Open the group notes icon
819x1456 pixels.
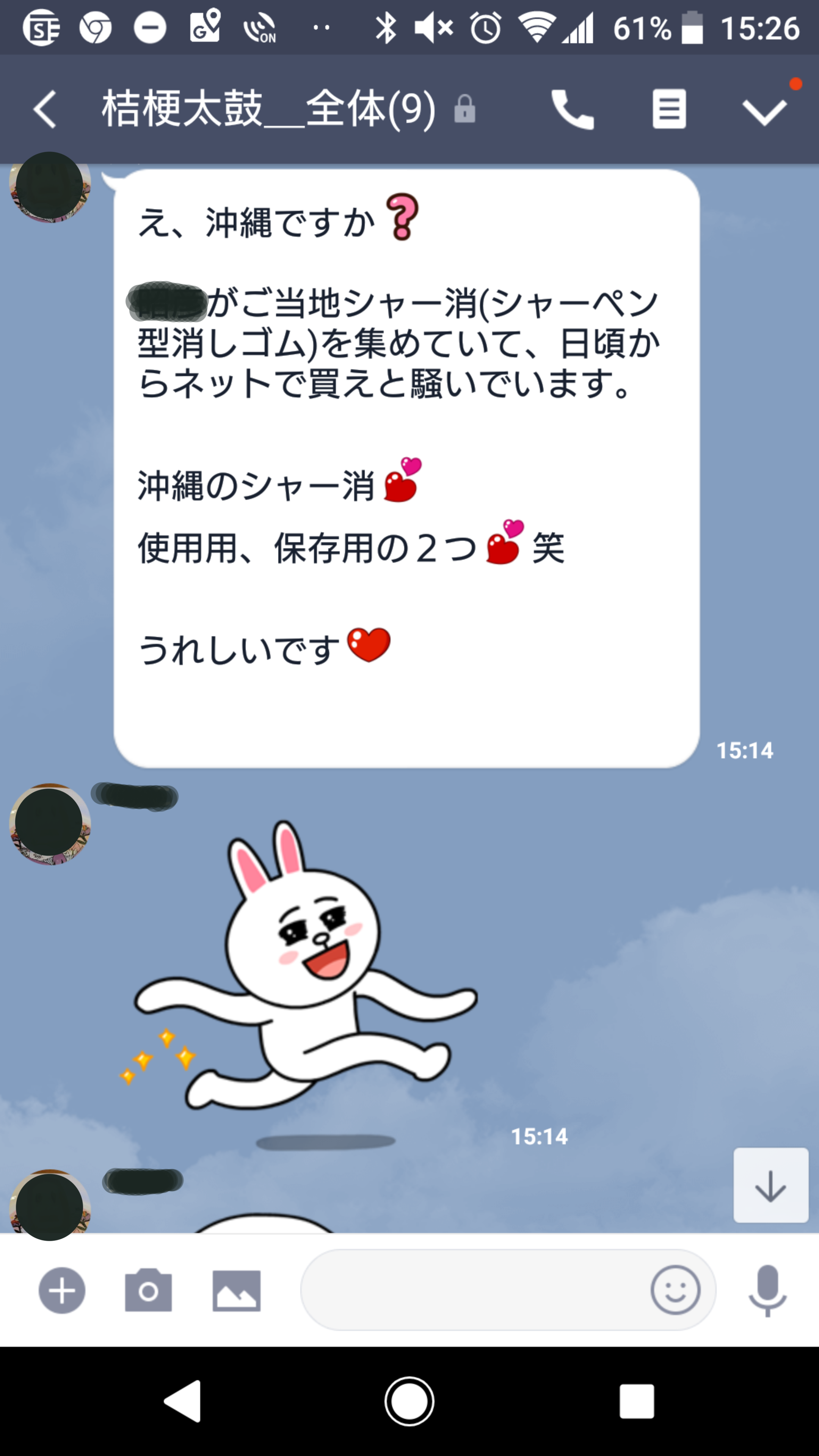pyautogui.click(x=669, y=108)
